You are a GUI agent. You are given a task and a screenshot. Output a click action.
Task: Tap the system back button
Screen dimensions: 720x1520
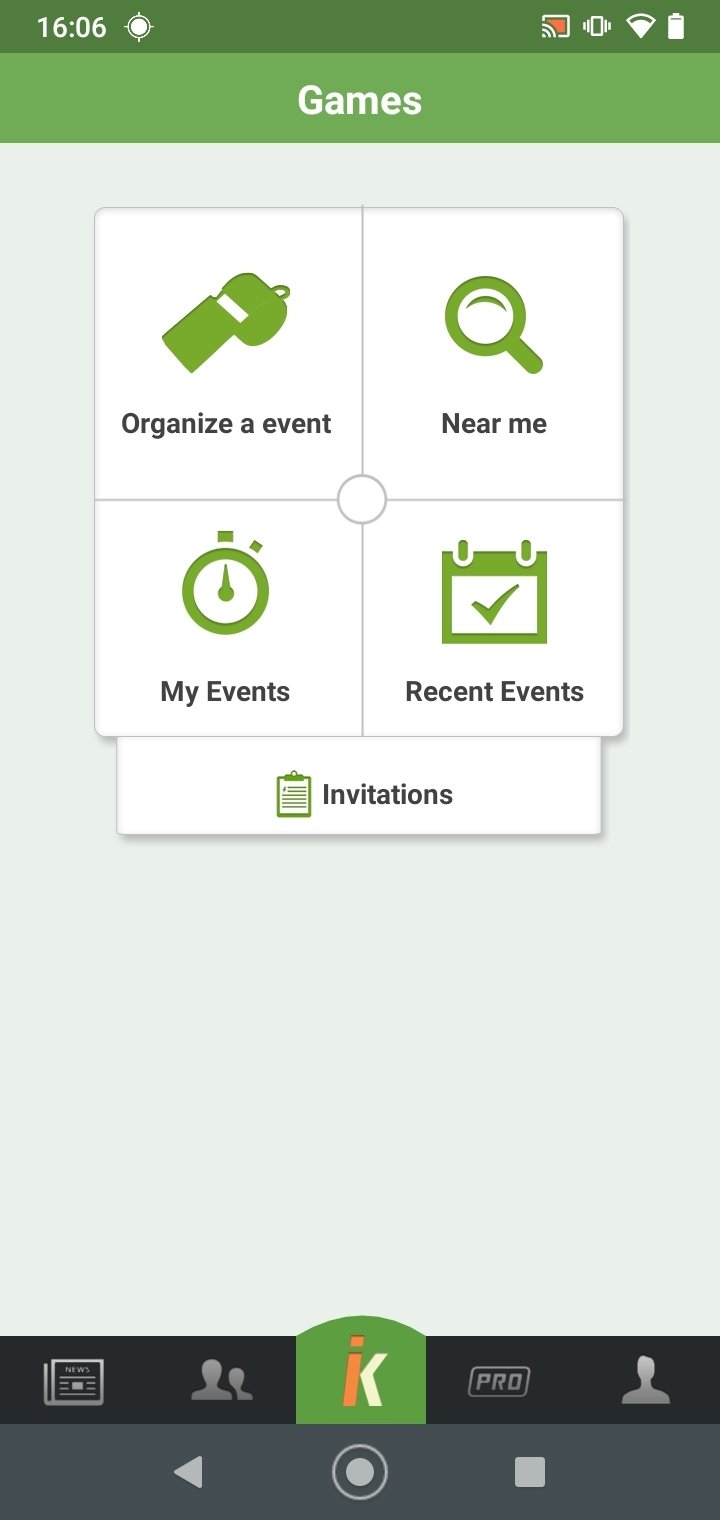188,1472
